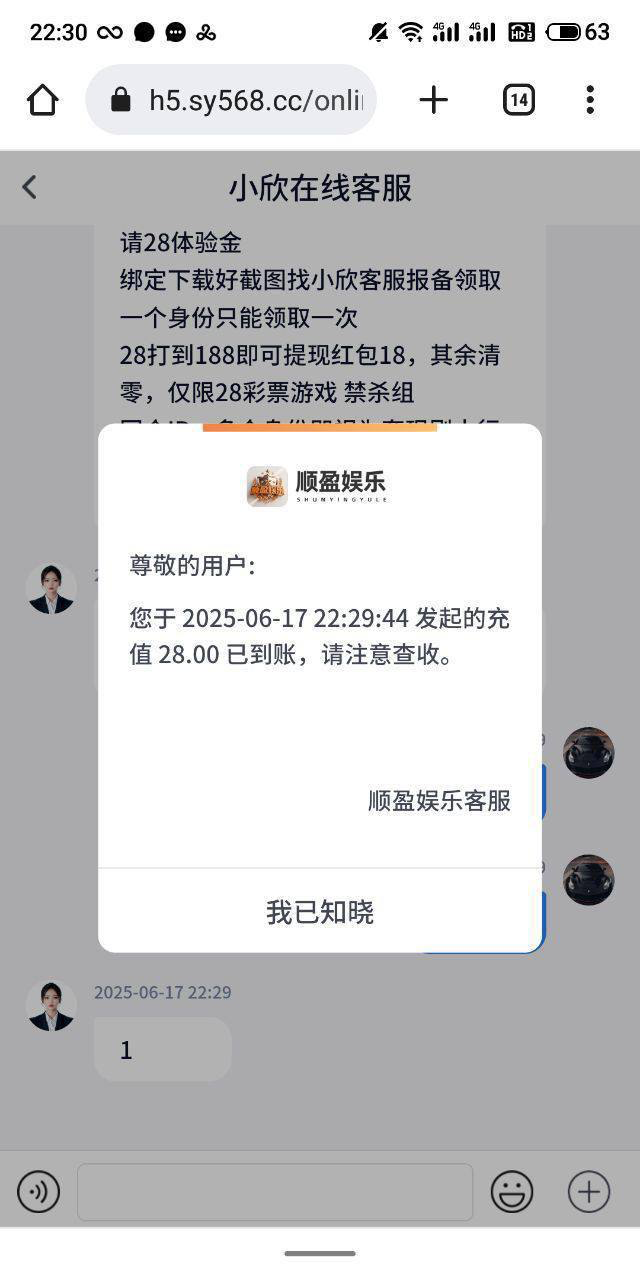
Task: Open the browser overflow menu
Action: (x=590, y=100)
